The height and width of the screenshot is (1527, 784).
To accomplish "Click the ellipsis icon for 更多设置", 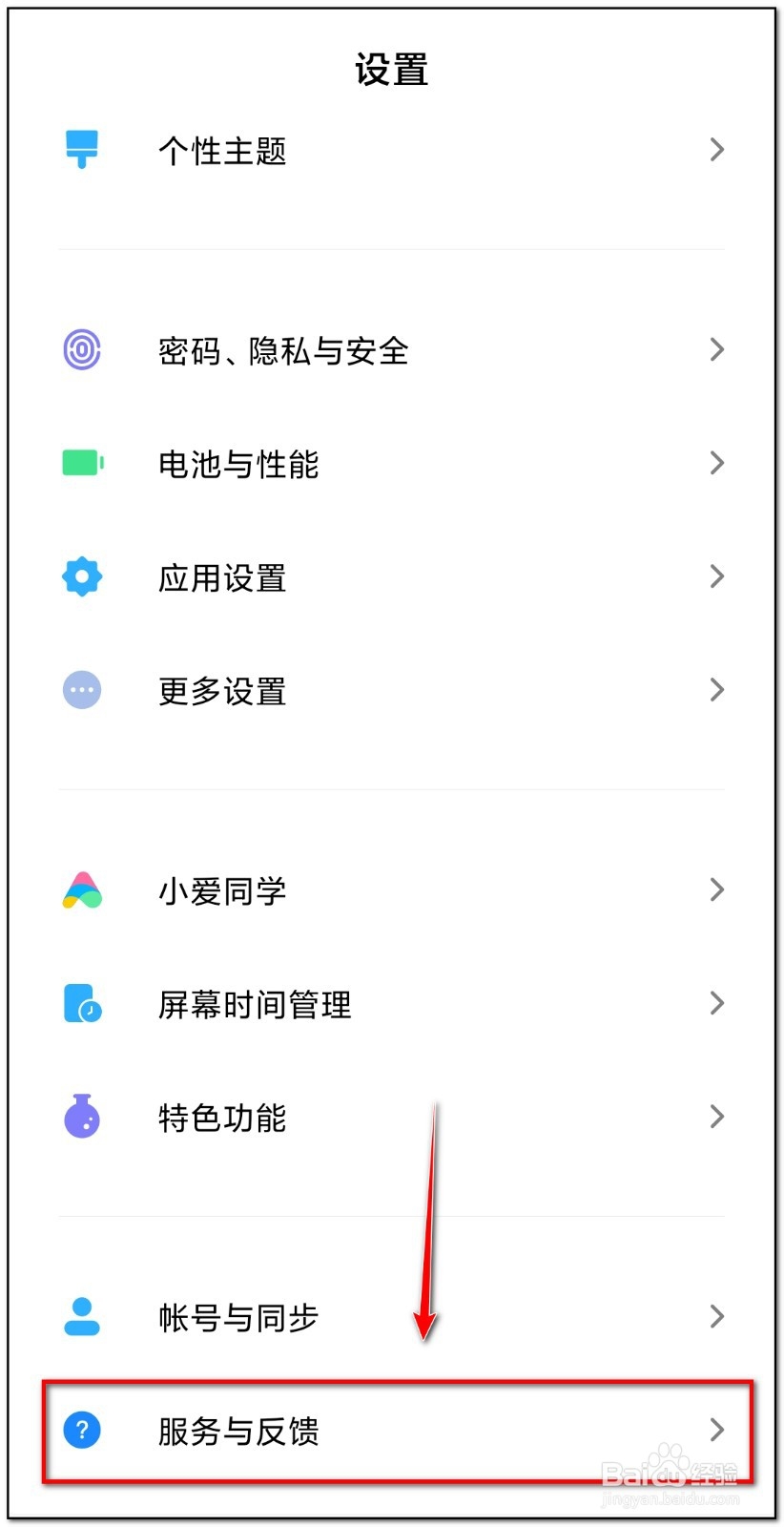I will [82, 689].
